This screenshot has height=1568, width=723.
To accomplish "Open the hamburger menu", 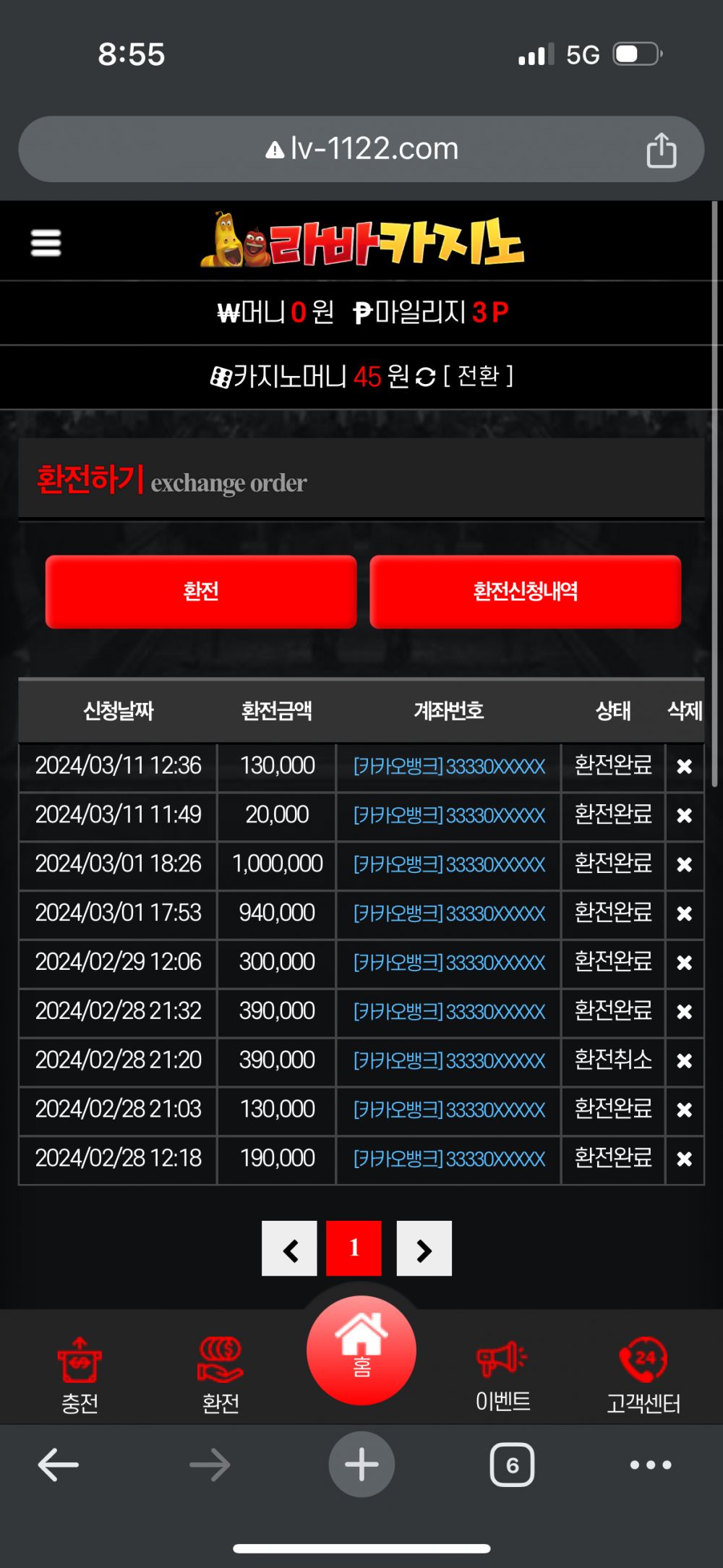I will (46, 243).
